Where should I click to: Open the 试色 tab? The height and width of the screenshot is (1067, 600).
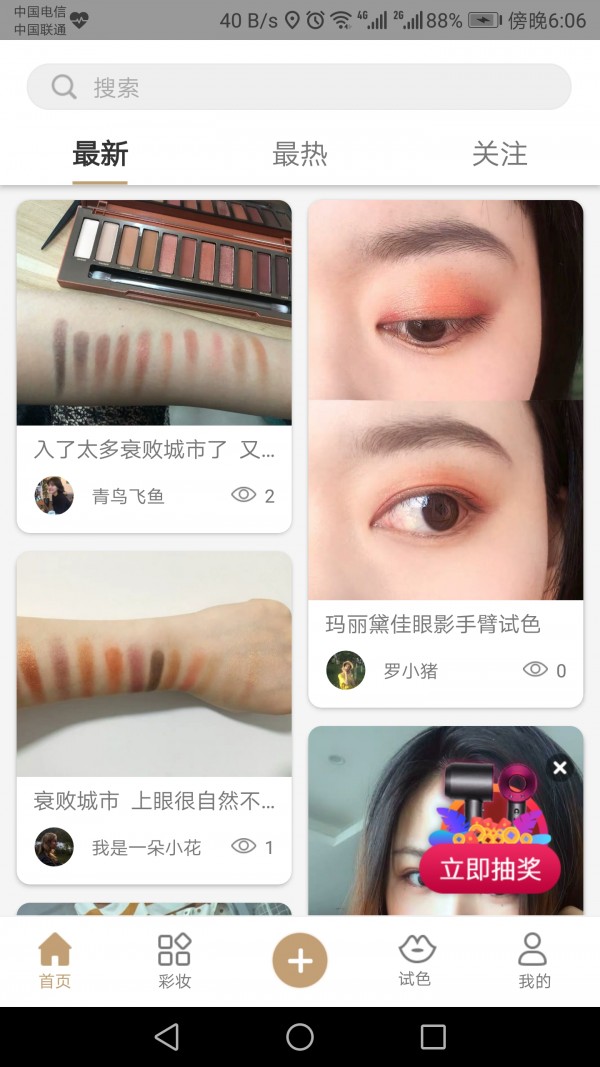pyautogui.click(x=415, y=961)
